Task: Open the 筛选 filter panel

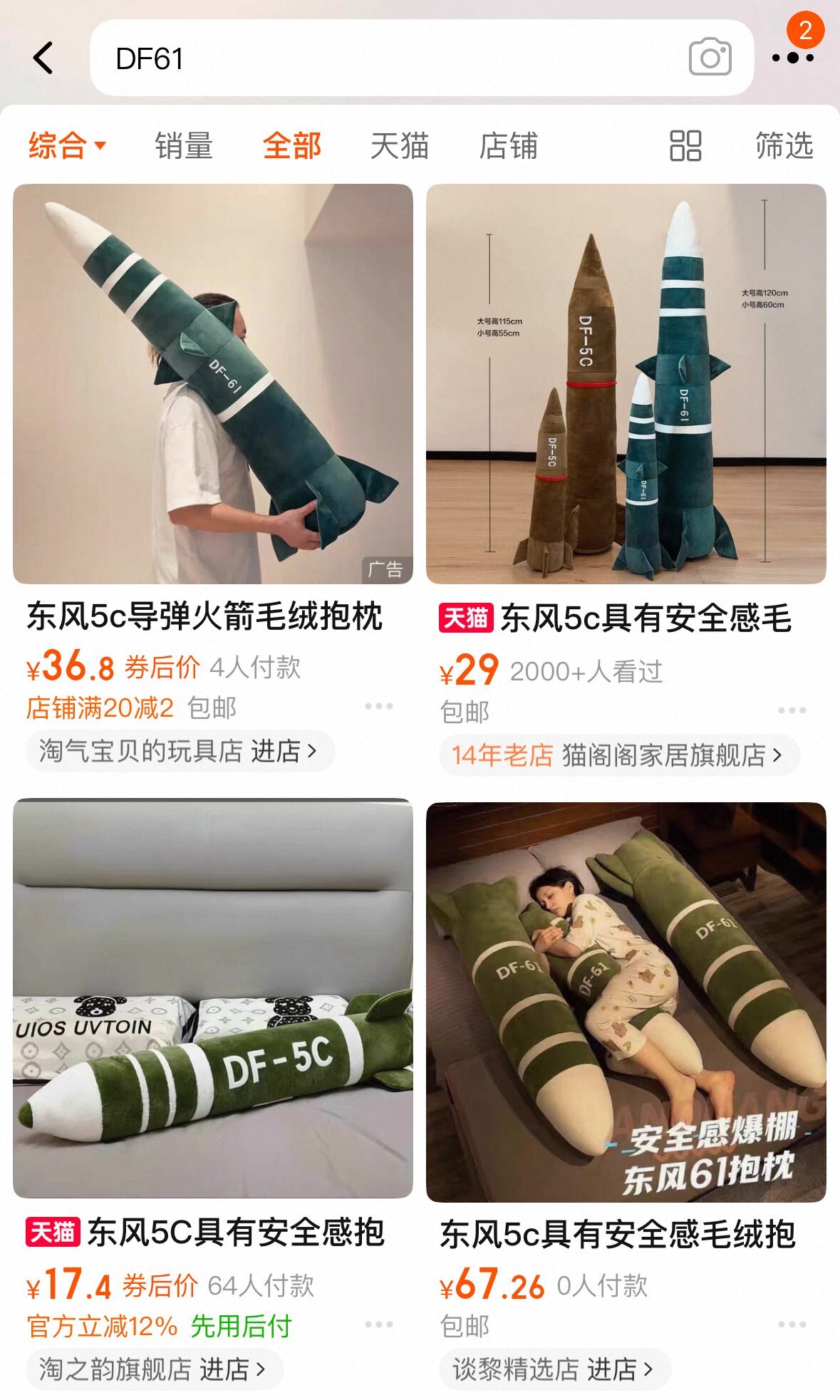Action: click(x=784, y=146)
